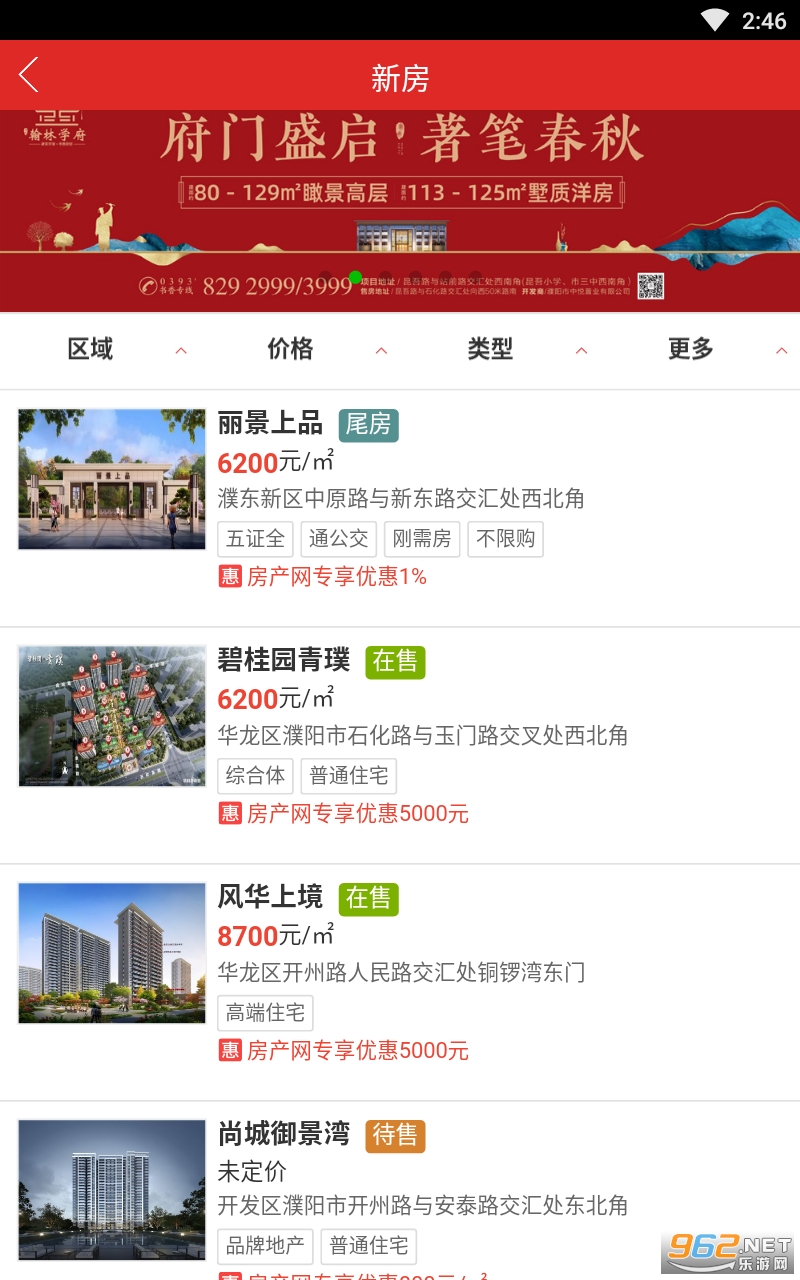View the 尚城御景湾 listing
This screenshot has width=800, height=1280.
[x=284, y=1134]
